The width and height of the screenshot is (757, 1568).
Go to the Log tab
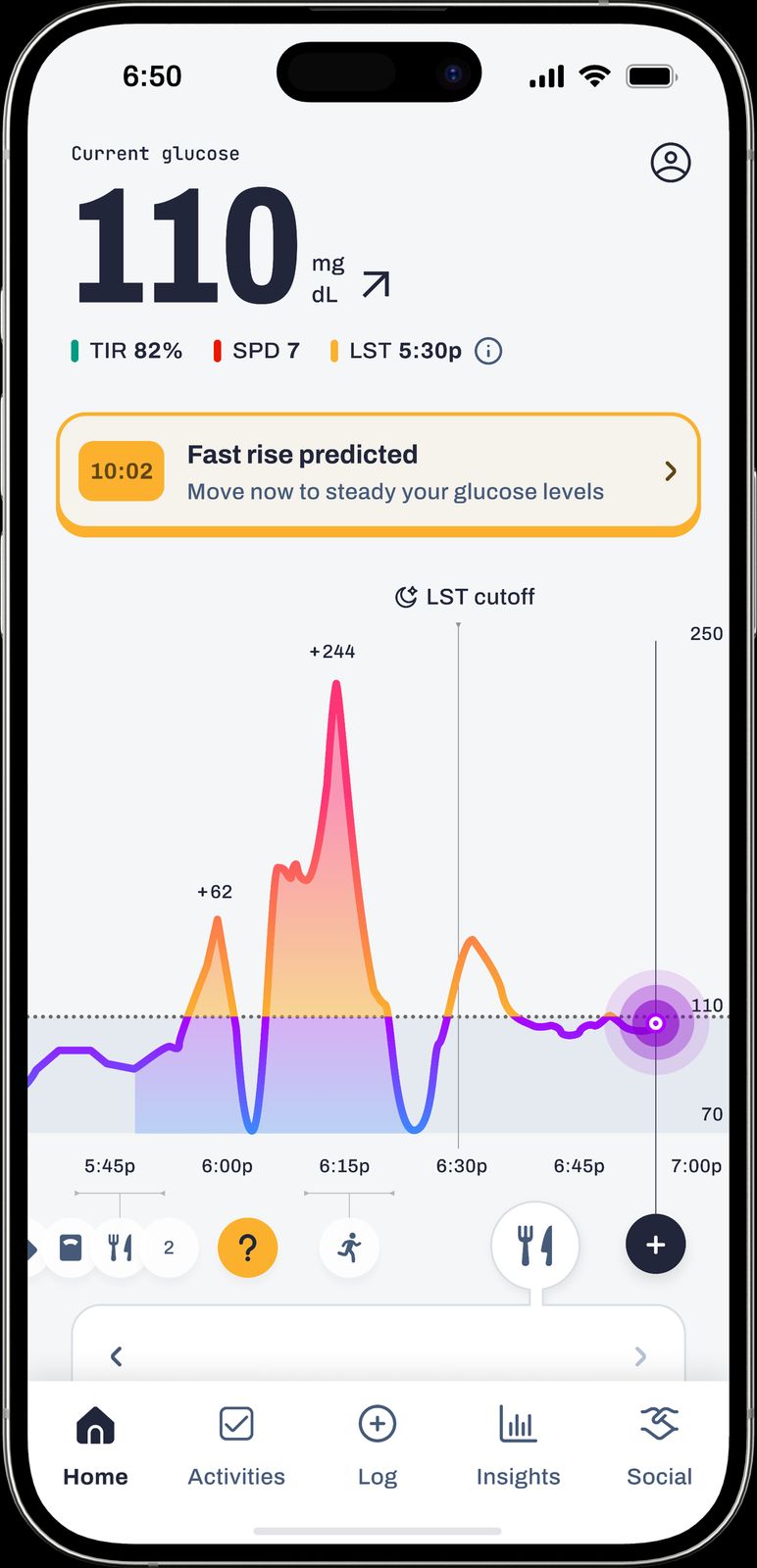click(378, 1445)
